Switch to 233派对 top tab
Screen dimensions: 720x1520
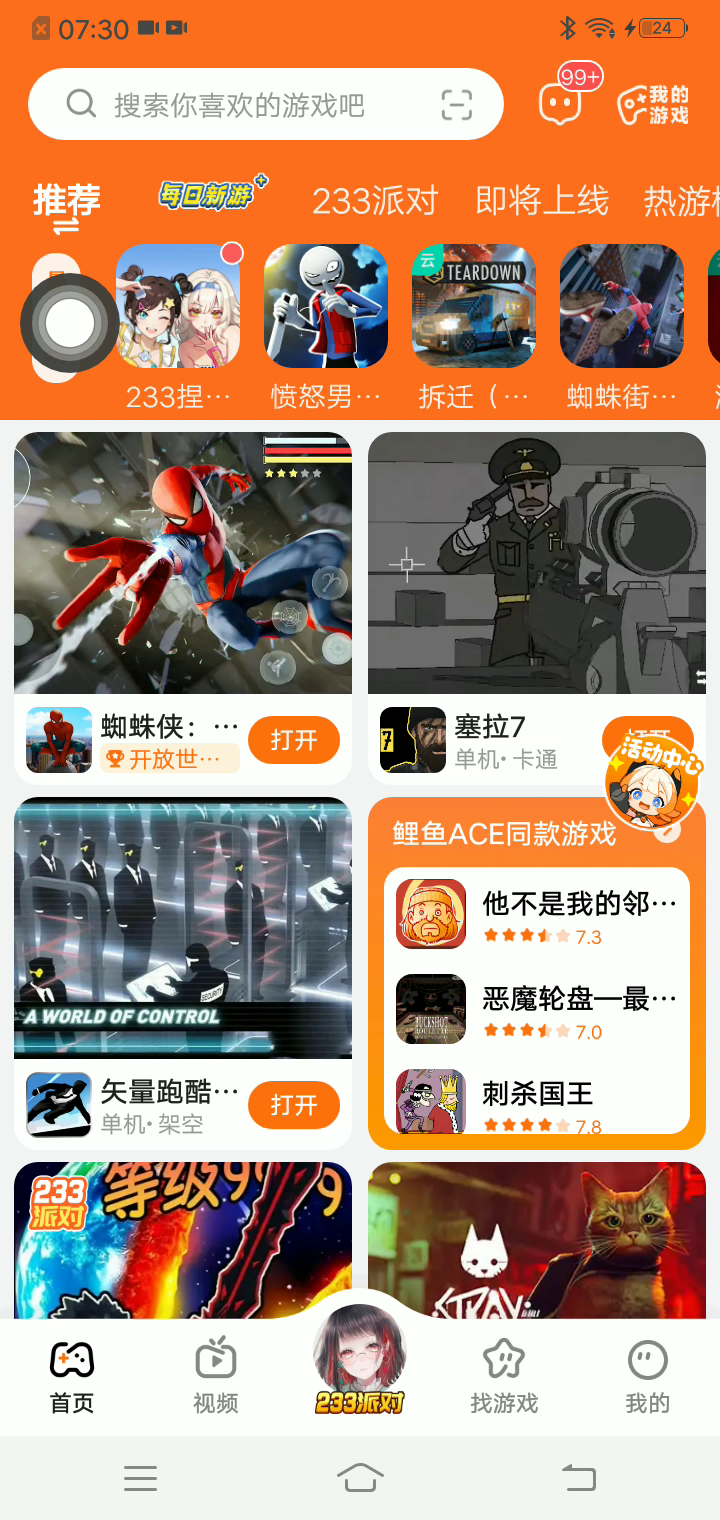point(375,201)
